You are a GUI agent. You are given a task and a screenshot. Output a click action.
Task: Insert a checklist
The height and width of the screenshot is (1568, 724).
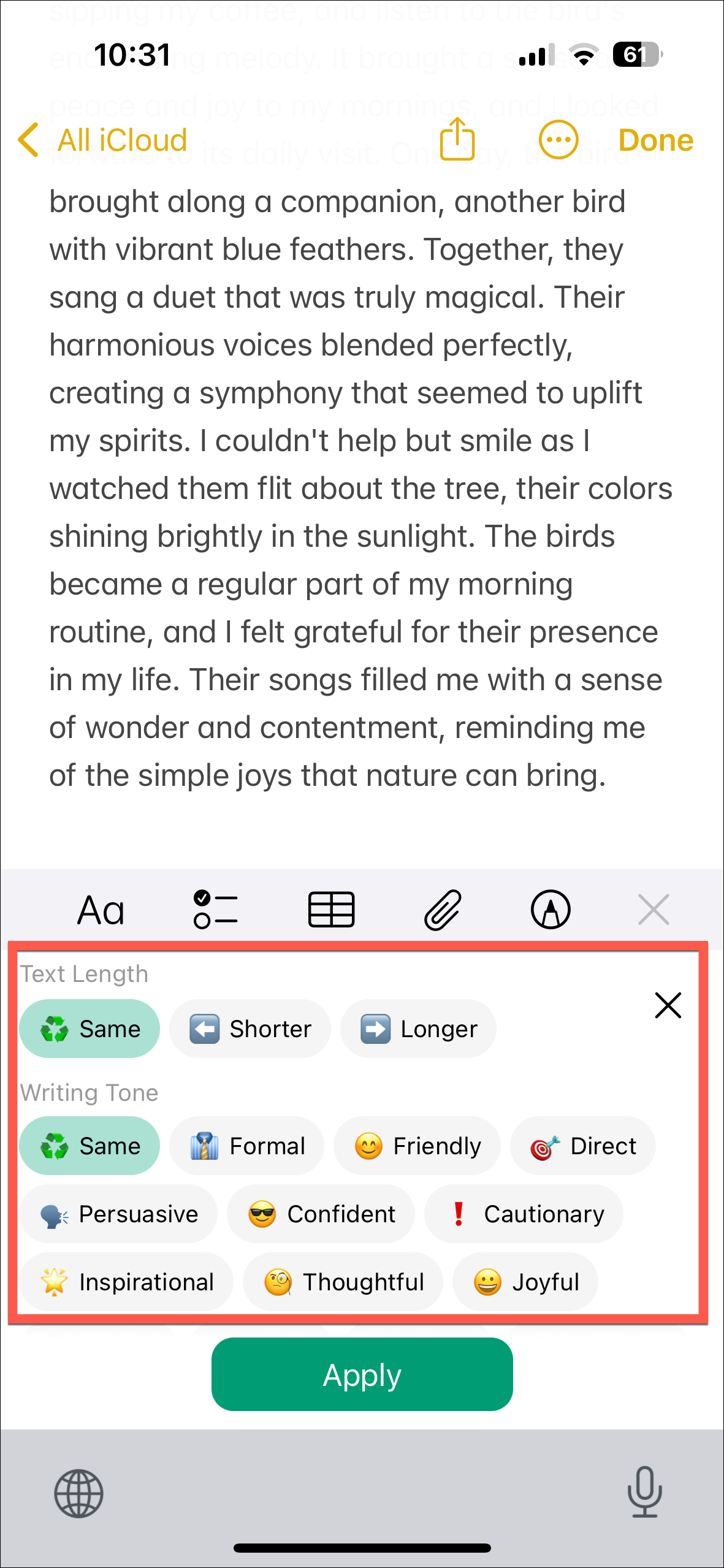coord(215,910)
